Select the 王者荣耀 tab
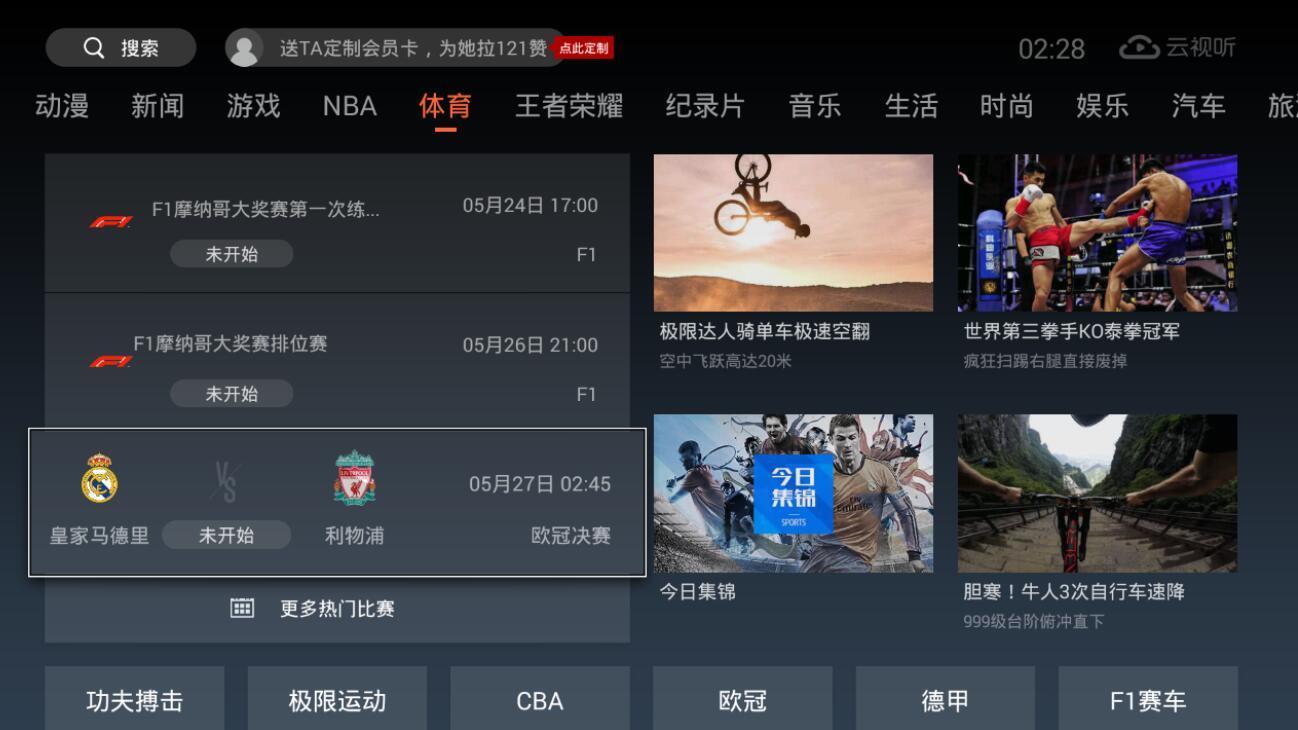The height and width of the screenshot is (730, 1298). point(569,106)
